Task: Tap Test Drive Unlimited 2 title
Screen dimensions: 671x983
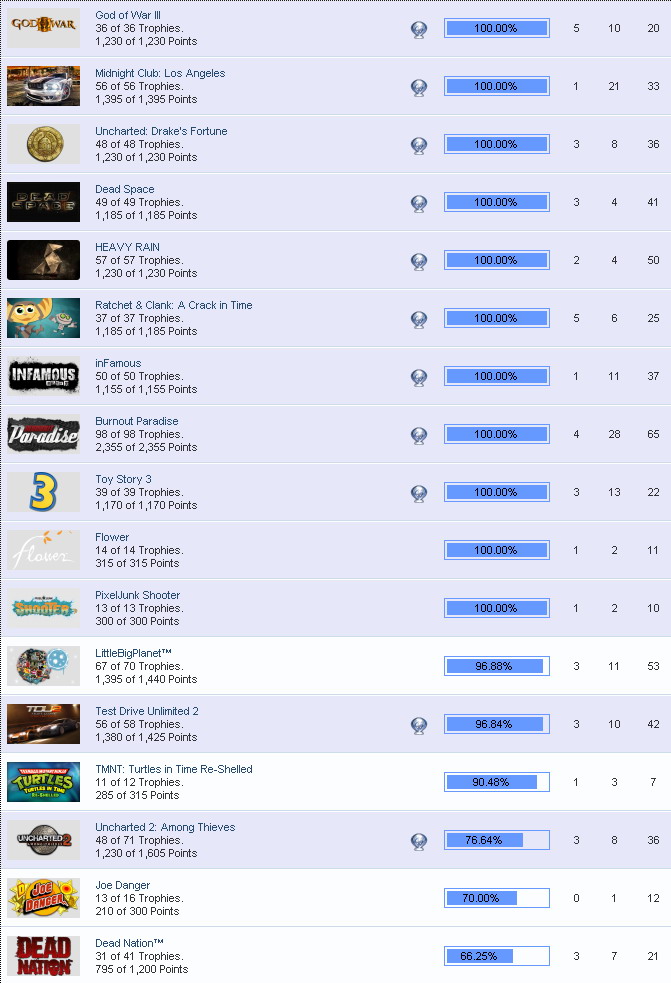Action: [147, 711]
